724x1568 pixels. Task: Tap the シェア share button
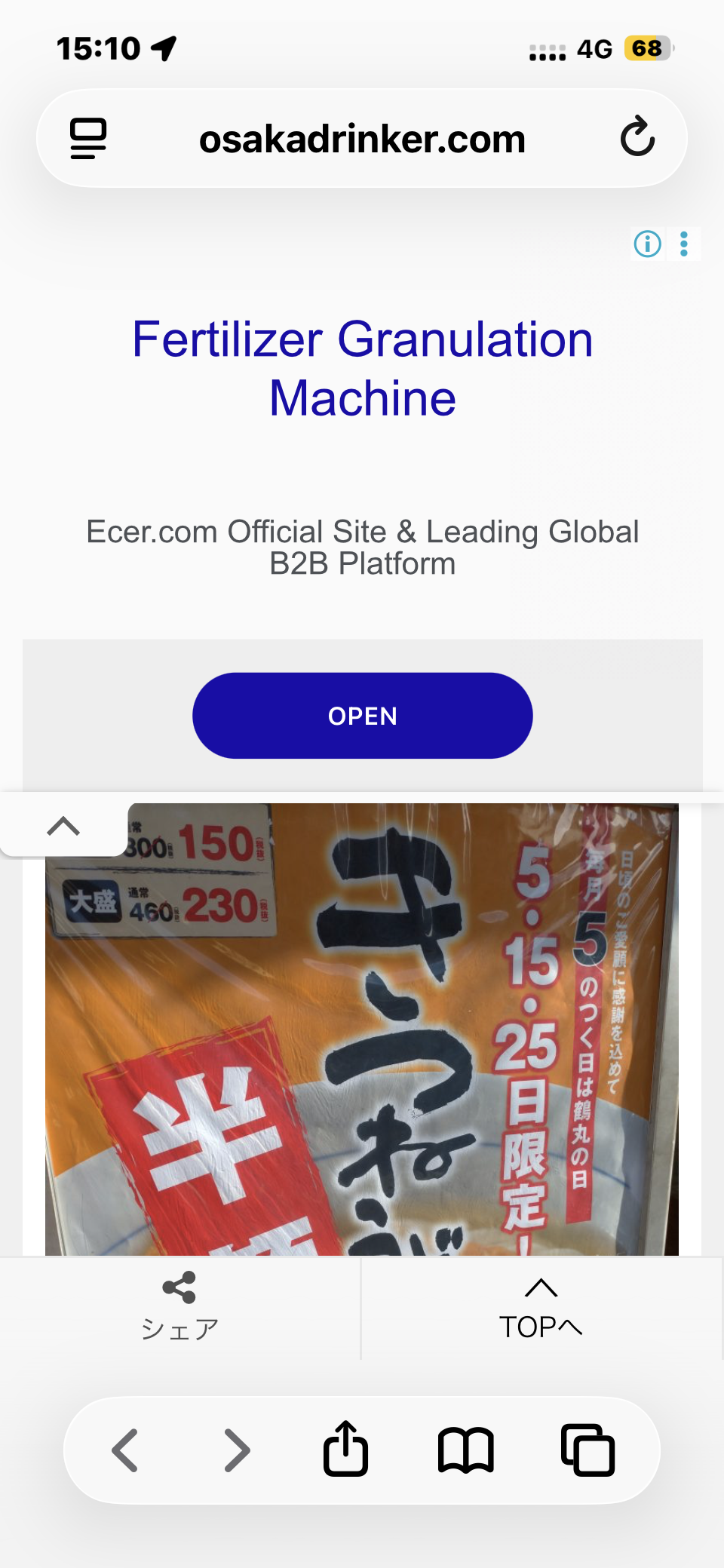point(179,1308)
